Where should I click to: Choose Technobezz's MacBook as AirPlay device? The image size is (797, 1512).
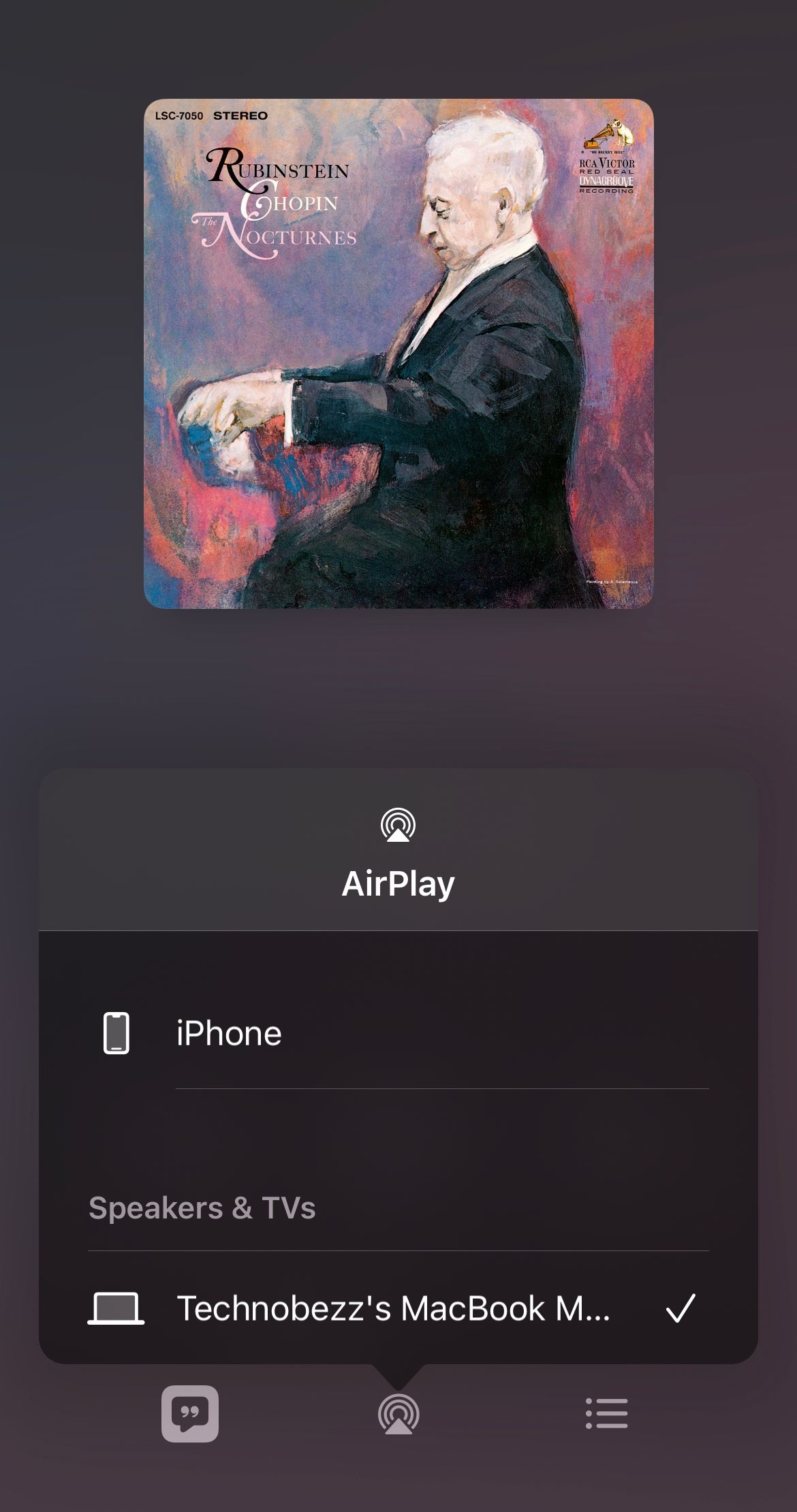tap(398, 1308)
